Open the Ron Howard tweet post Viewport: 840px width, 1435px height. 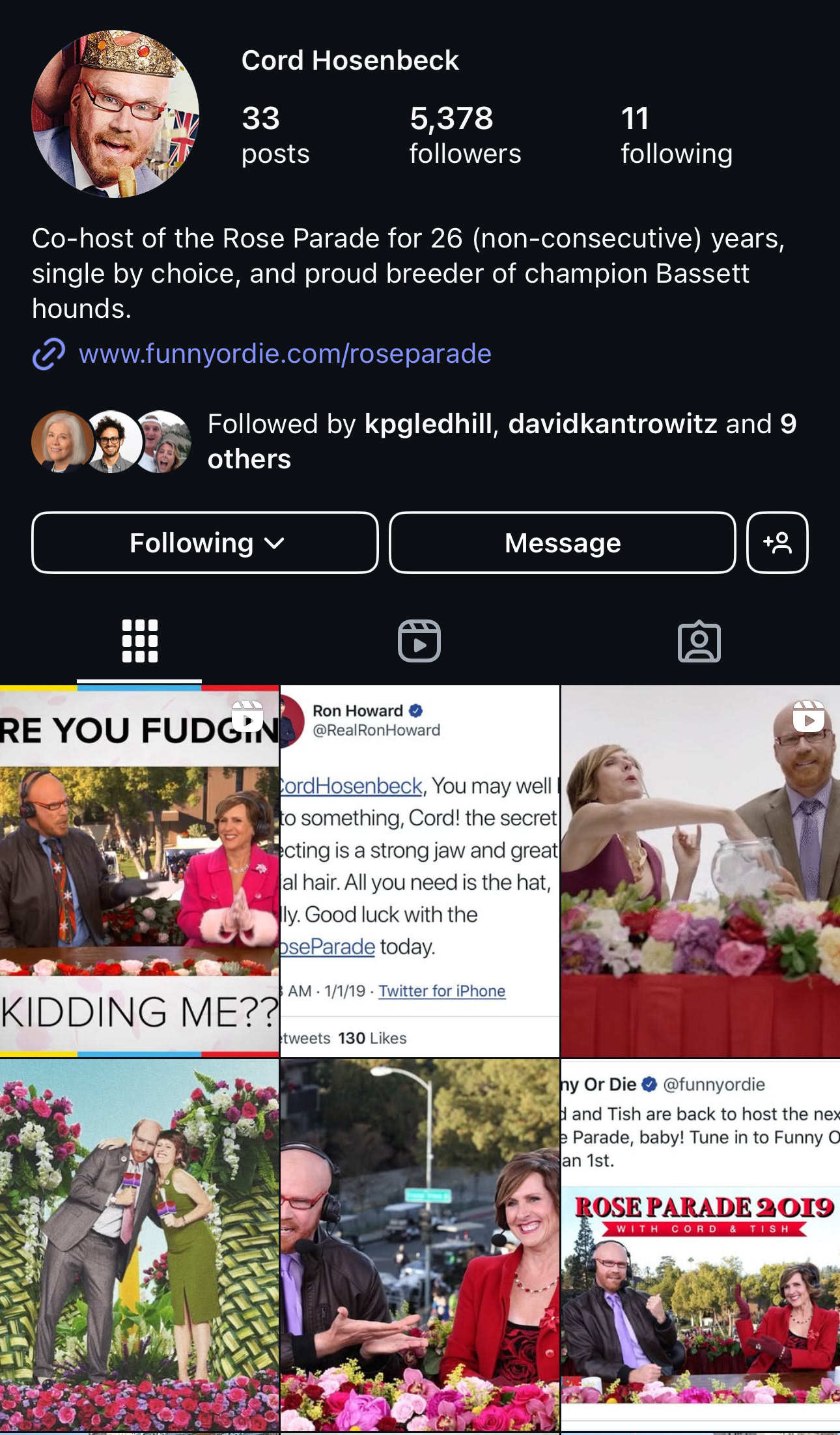coord(419,870)
